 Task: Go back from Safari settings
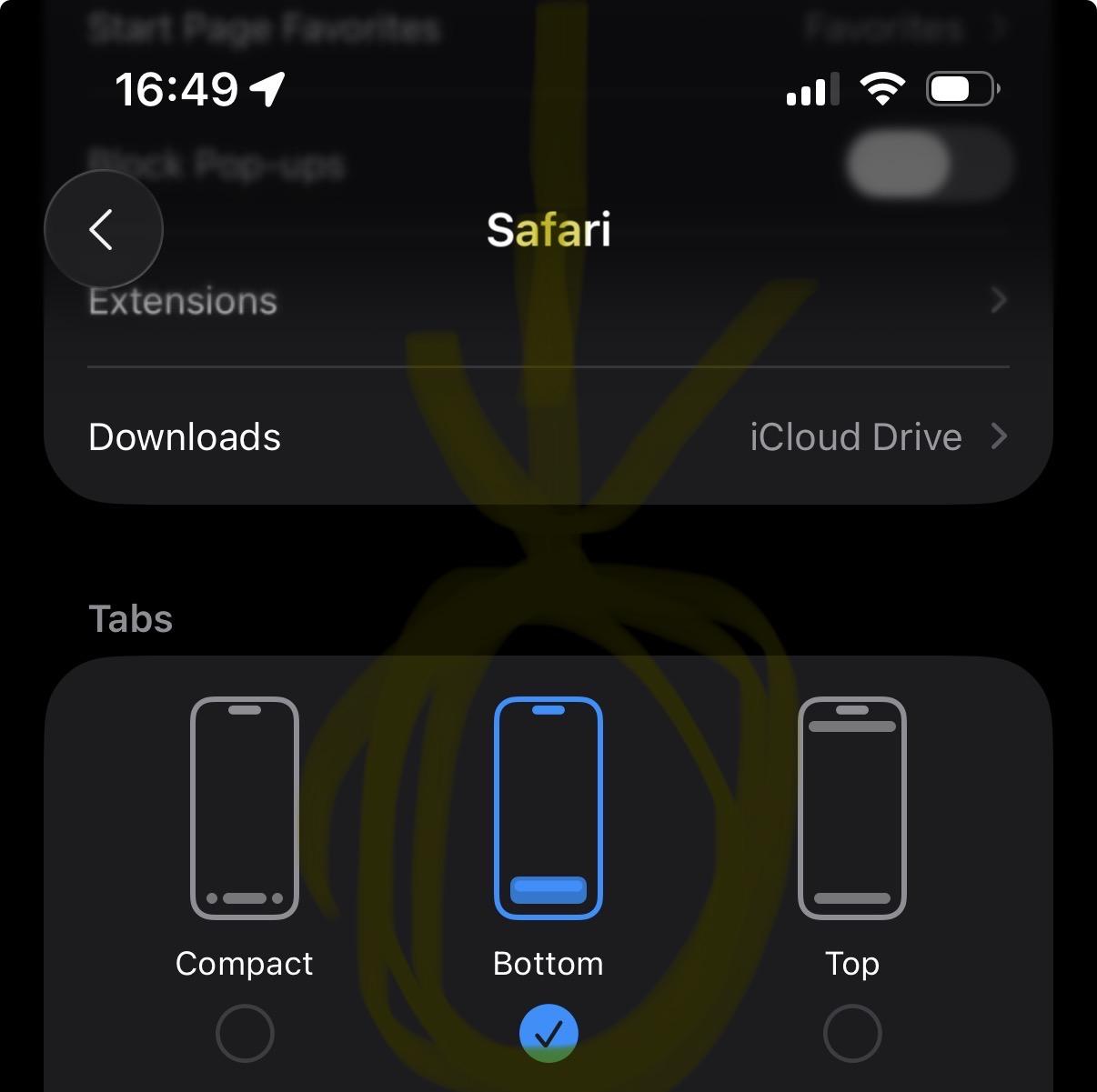pos(103,229)
